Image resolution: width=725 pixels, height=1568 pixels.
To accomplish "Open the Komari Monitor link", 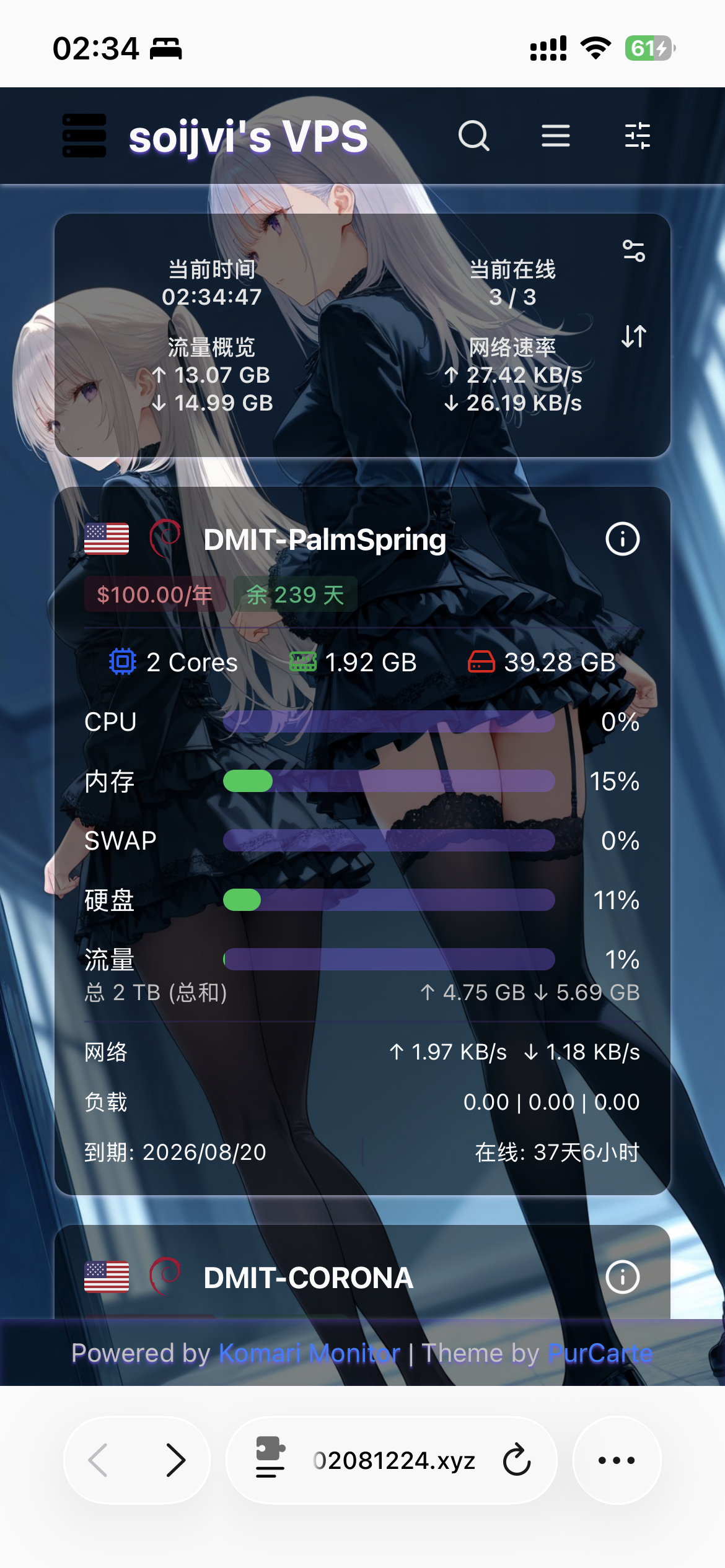I will [309, 1353].
